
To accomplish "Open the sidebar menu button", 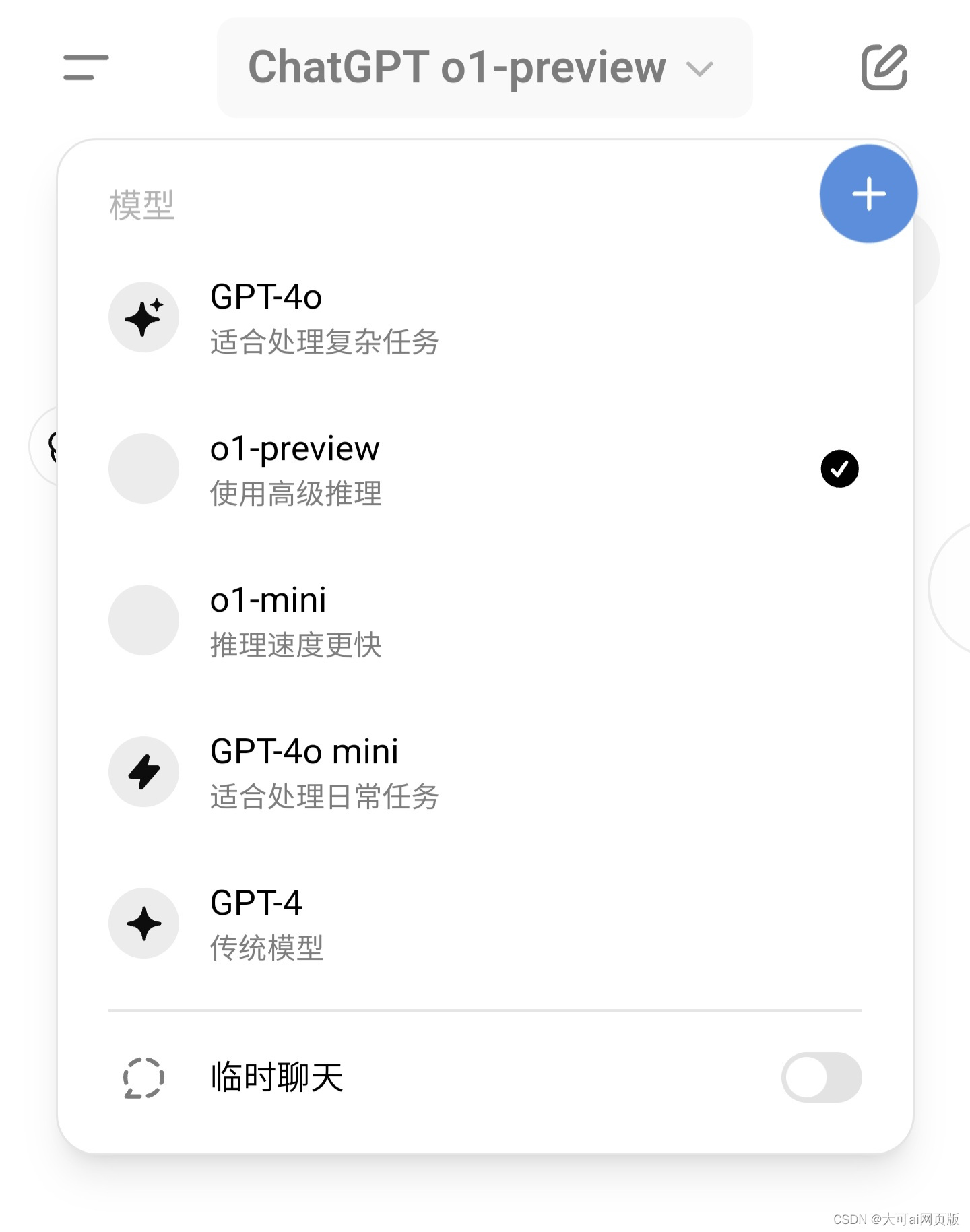I will coord(86,67).
